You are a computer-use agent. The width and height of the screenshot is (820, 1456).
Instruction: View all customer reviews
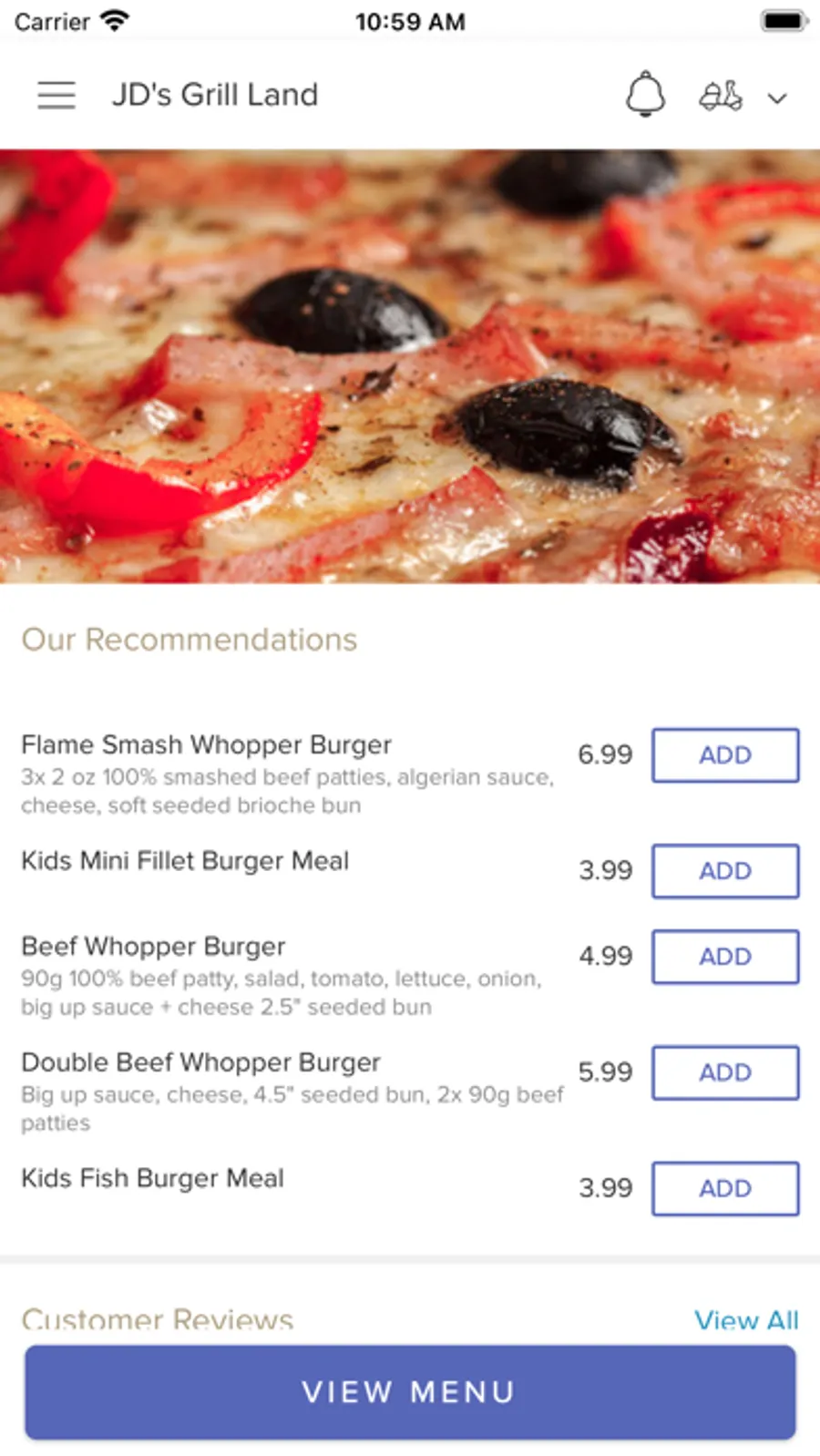click(745, 1319)
